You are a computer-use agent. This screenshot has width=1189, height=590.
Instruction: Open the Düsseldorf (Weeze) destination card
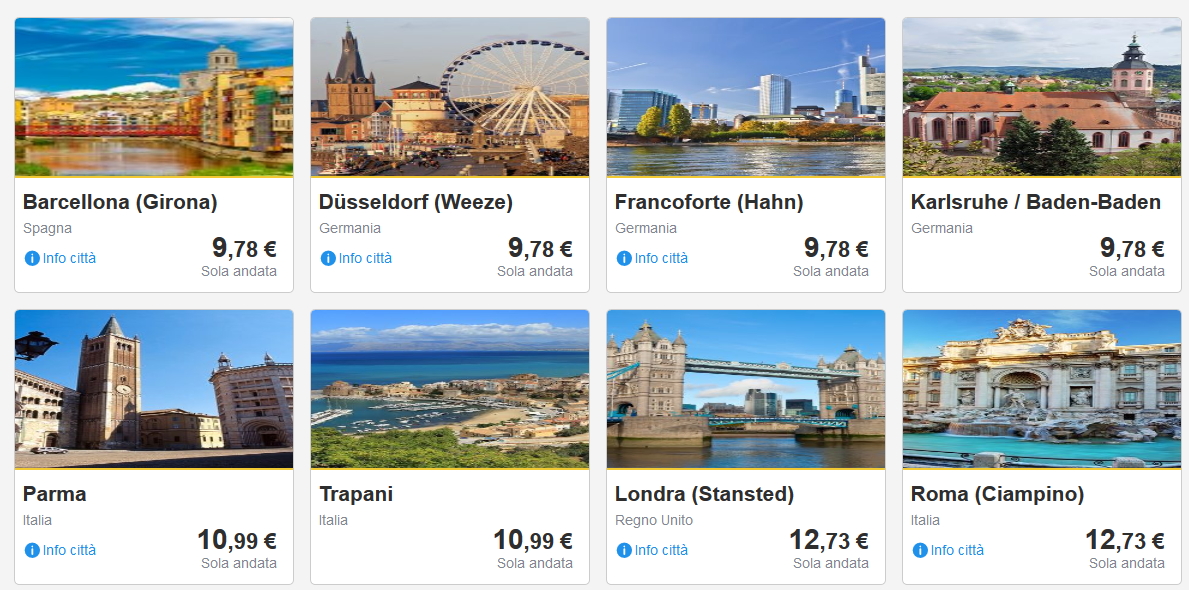(450, 98)
